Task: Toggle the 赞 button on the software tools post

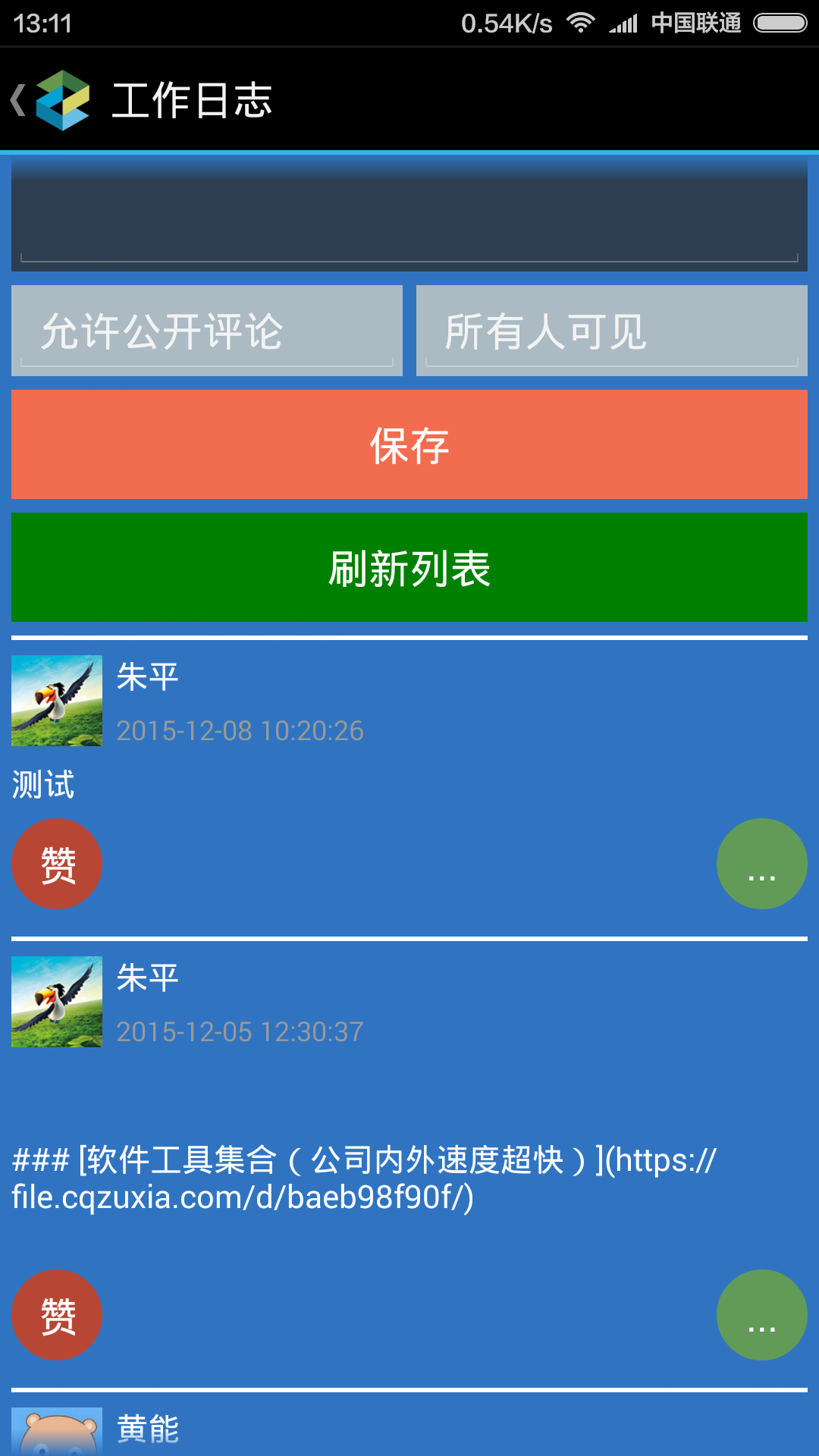Action: (56, 1316)
